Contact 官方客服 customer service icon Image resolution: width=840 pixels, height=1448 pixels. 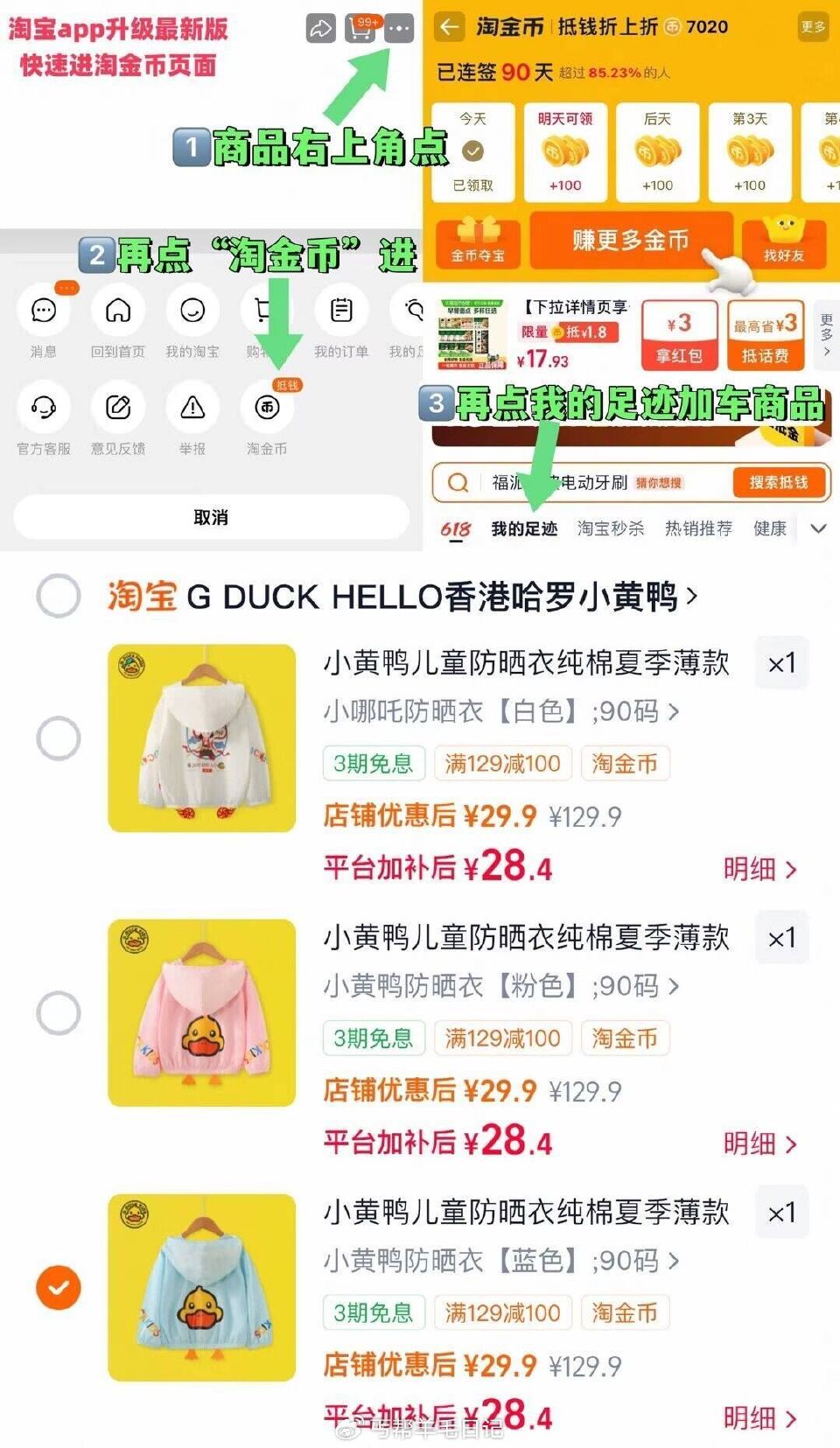click(x=43, y=407)
